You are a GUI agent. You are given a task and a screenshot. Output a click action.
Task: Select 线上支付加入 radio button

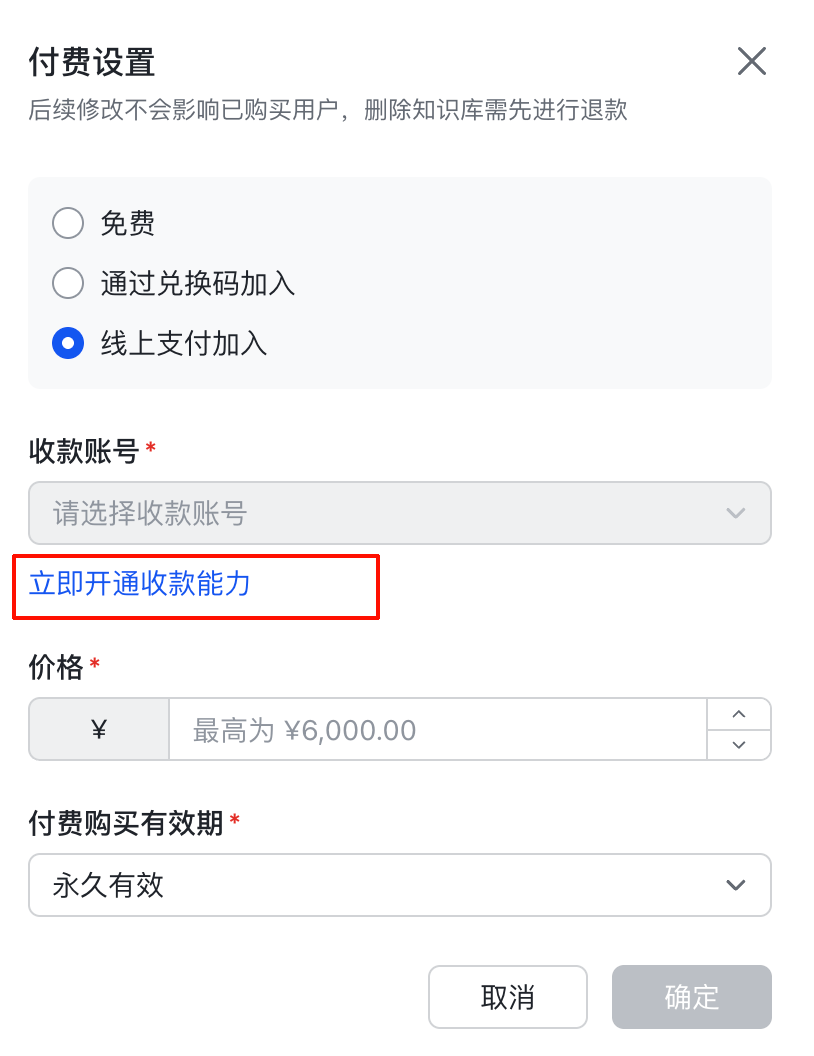[x=68, y=344]
